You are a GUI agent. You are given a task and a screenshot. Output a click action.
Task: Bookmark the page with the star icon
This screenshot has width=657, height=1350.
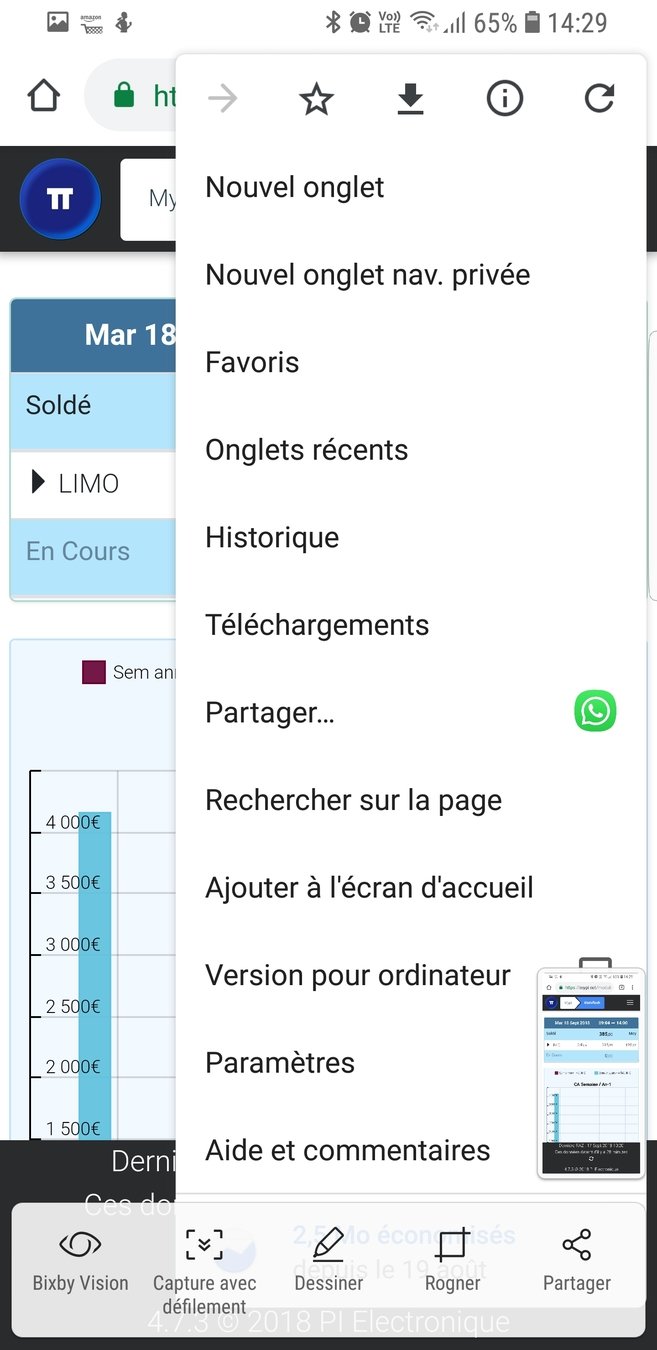316,99
